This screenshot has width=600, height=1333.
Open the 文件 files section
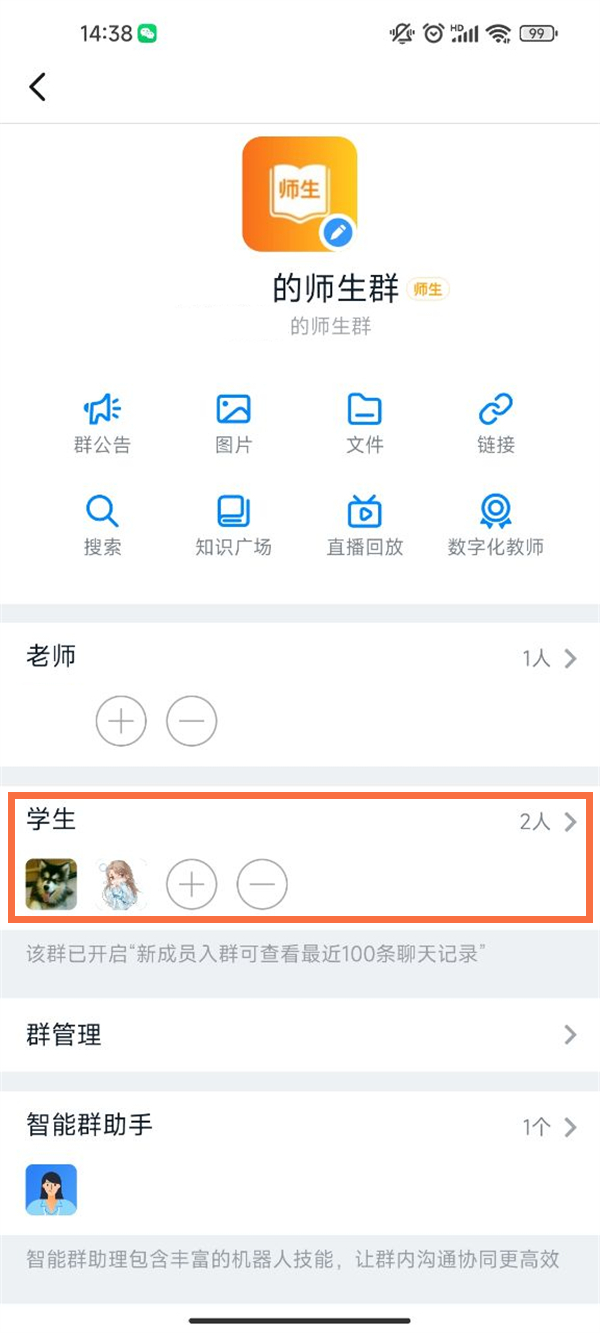[364, 423]
